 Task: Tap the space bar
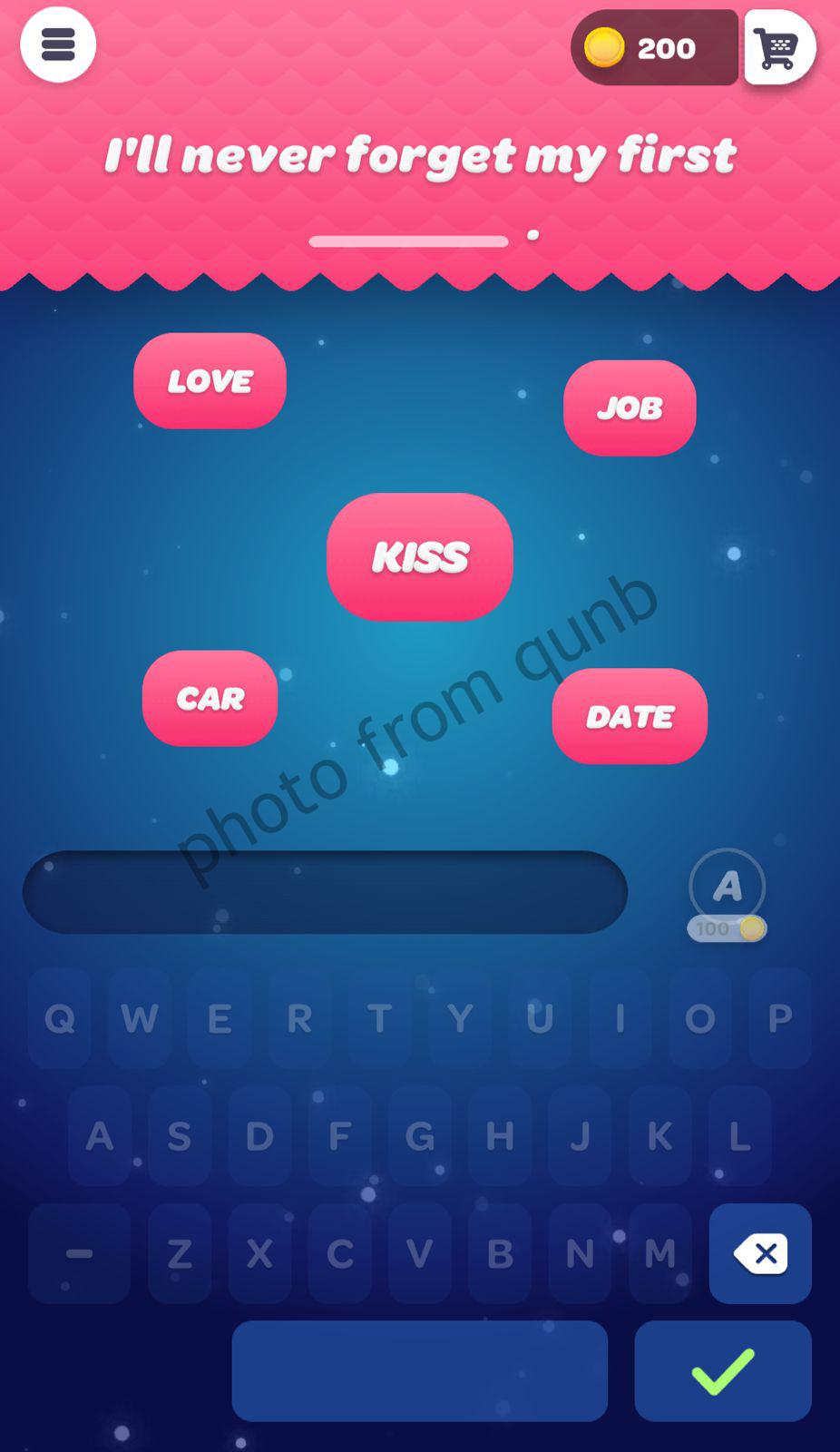pyautogui.click(x=419, y=1370)
